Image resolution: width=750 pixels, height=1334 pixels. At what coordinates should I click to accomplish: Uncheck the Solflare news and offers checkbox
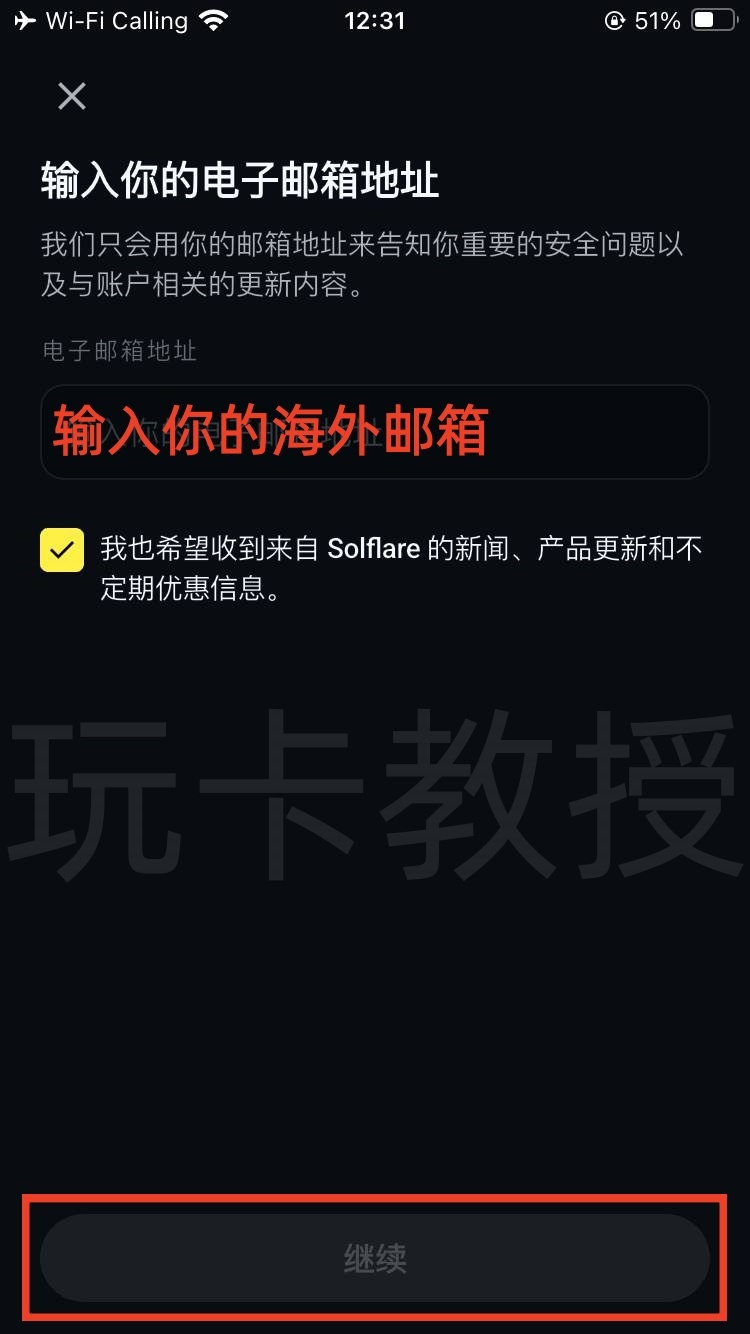pyautogui.click(x=62, y=550)
